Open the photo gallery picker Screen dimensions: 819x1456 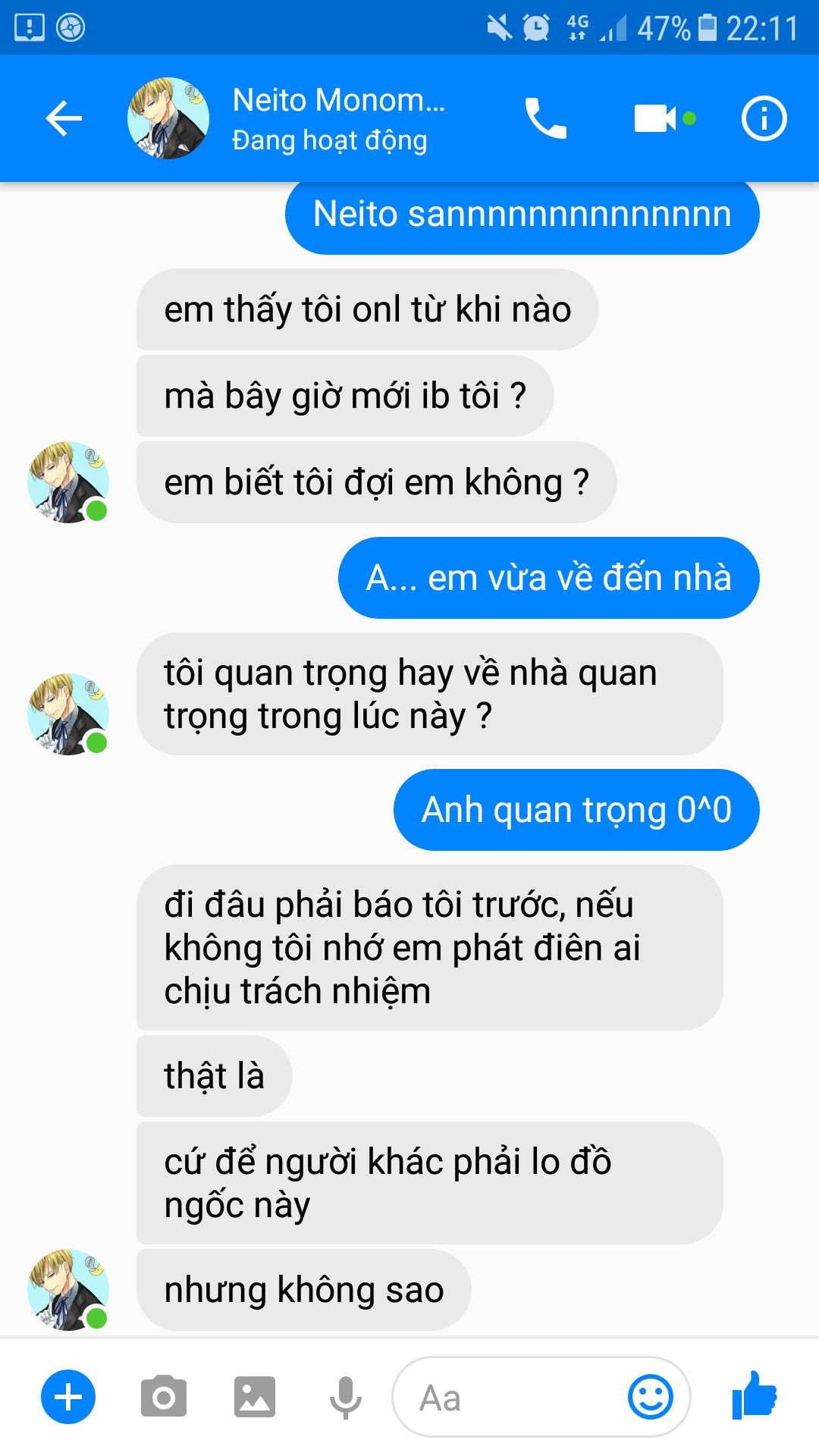click(254, 1397)
